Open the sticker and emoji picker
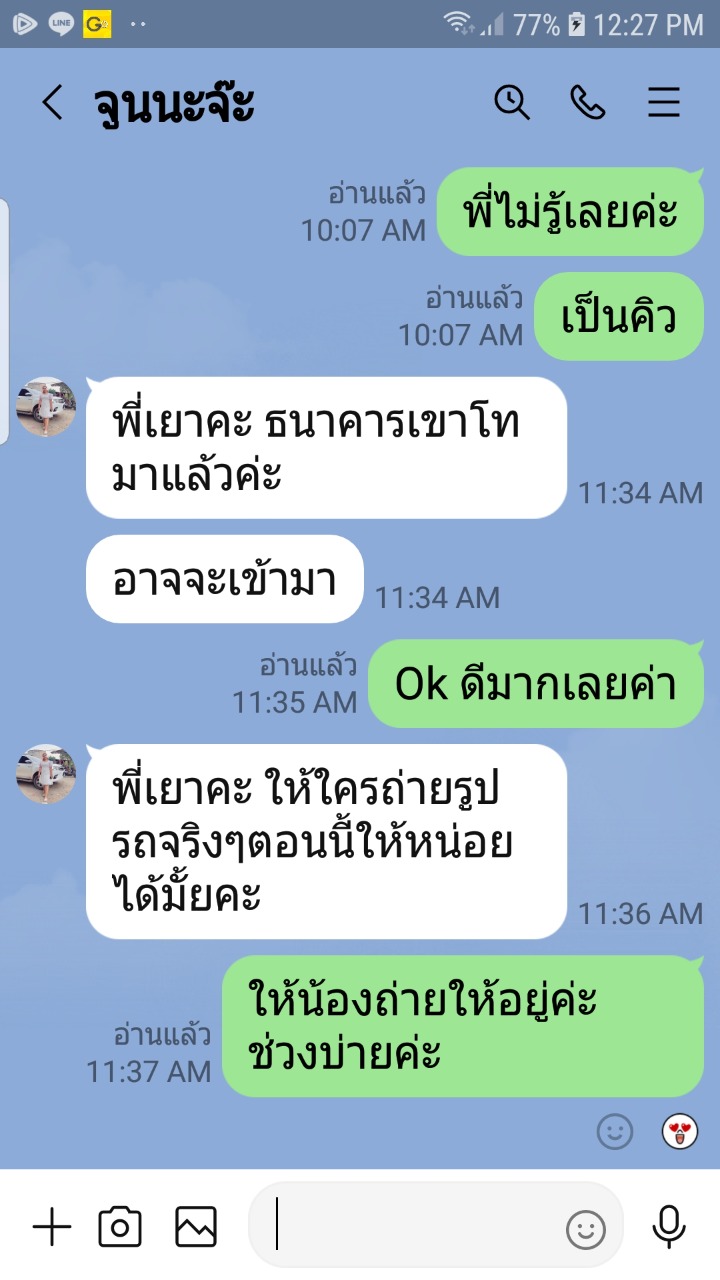 586,1229
